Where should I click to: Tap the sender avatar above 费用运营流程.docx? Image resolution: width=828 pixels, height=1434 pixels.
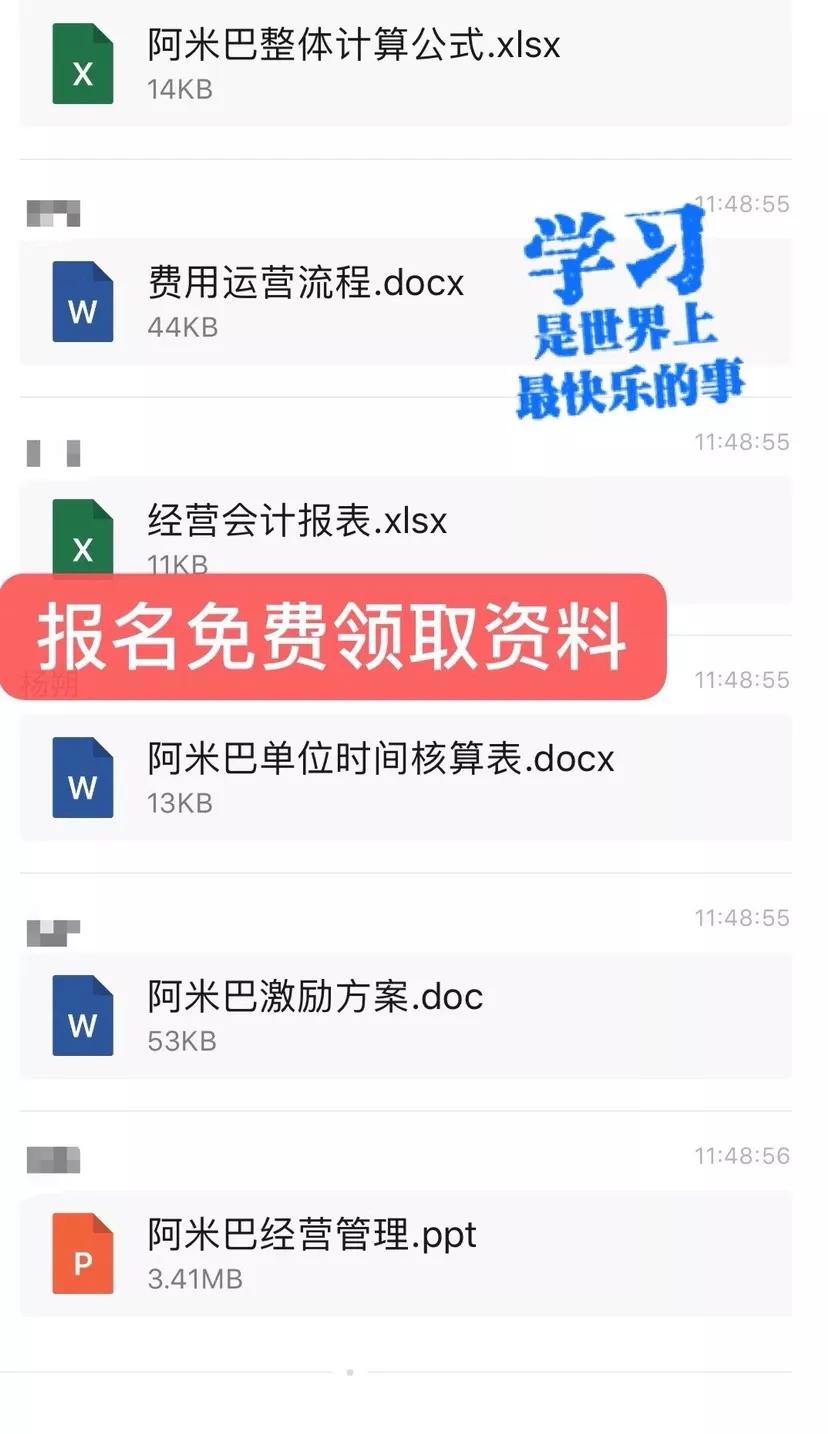(53, 213)
